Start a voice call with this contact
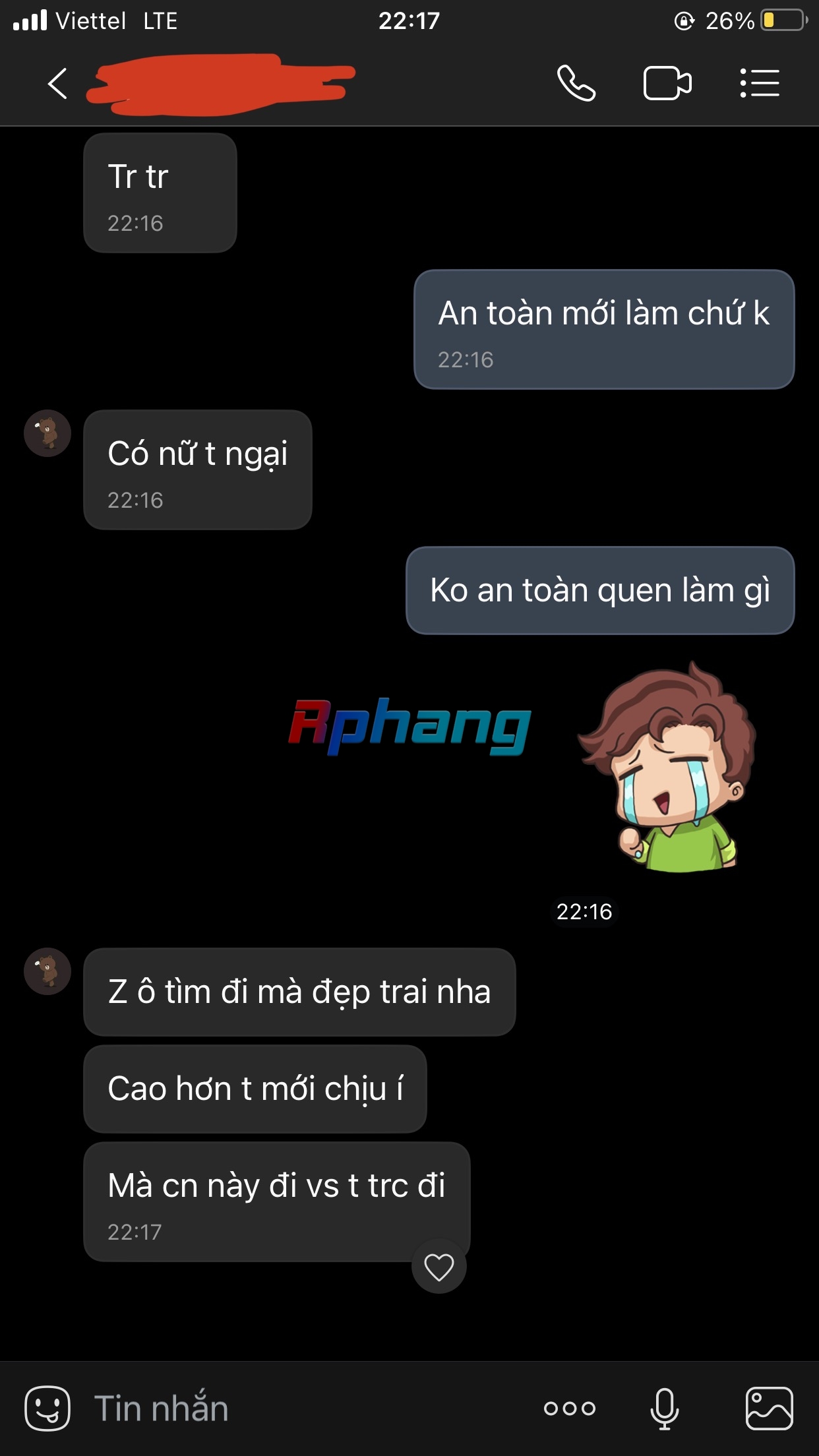819x1456 pixels. [576, 84]
